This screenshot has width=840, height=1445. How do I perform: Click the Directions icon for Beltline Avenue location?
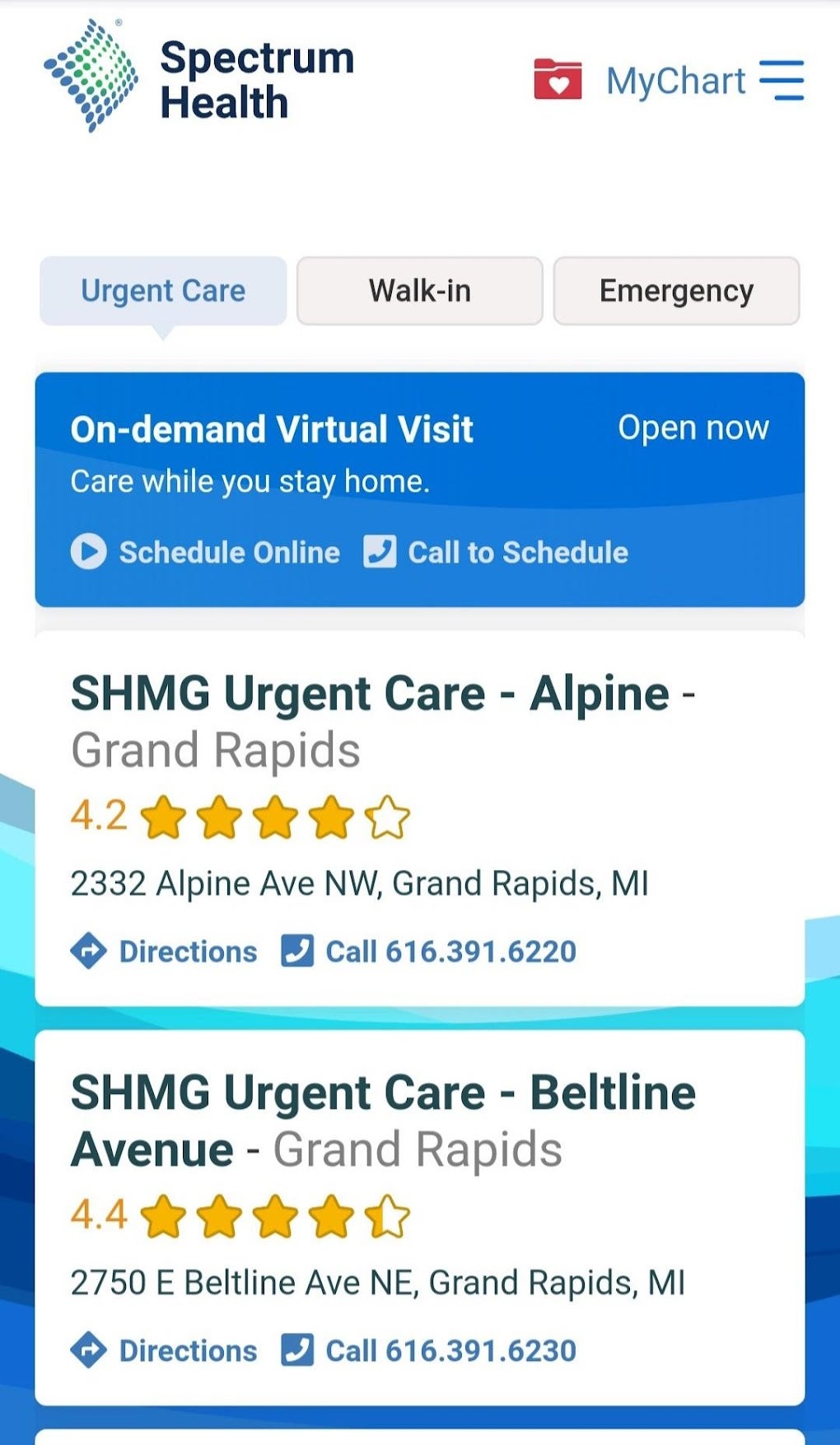[x=88, y=1350]
